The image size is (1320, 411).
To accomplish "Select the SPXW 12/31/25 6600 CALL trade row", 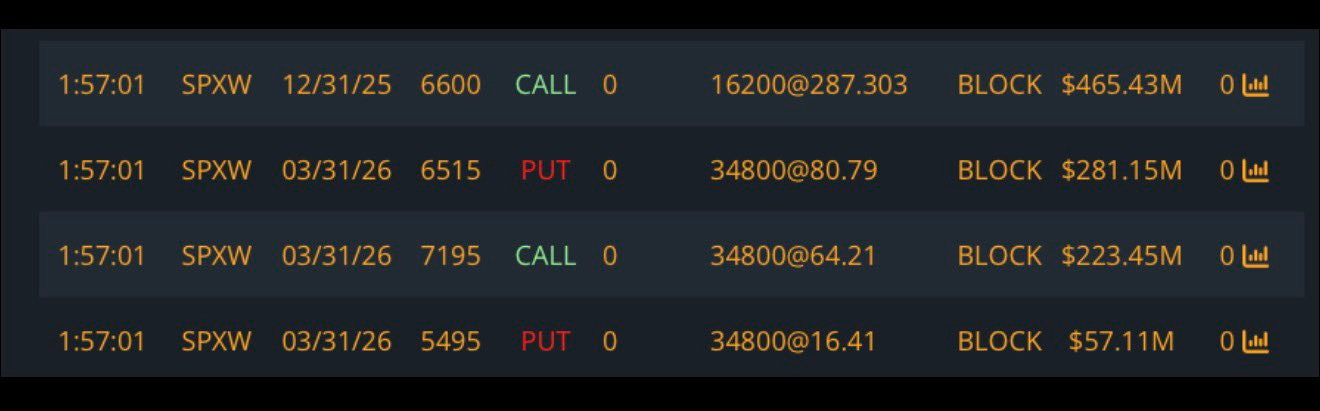I will point(660,85).
